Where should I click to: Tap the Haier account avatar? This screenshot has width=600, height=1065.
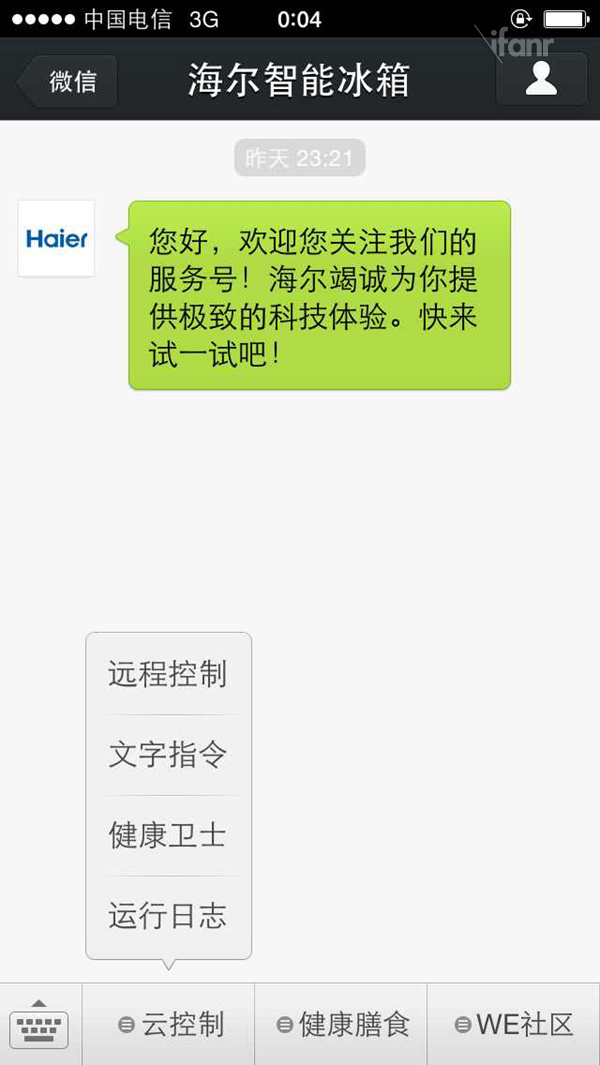(x=57, y=238)
